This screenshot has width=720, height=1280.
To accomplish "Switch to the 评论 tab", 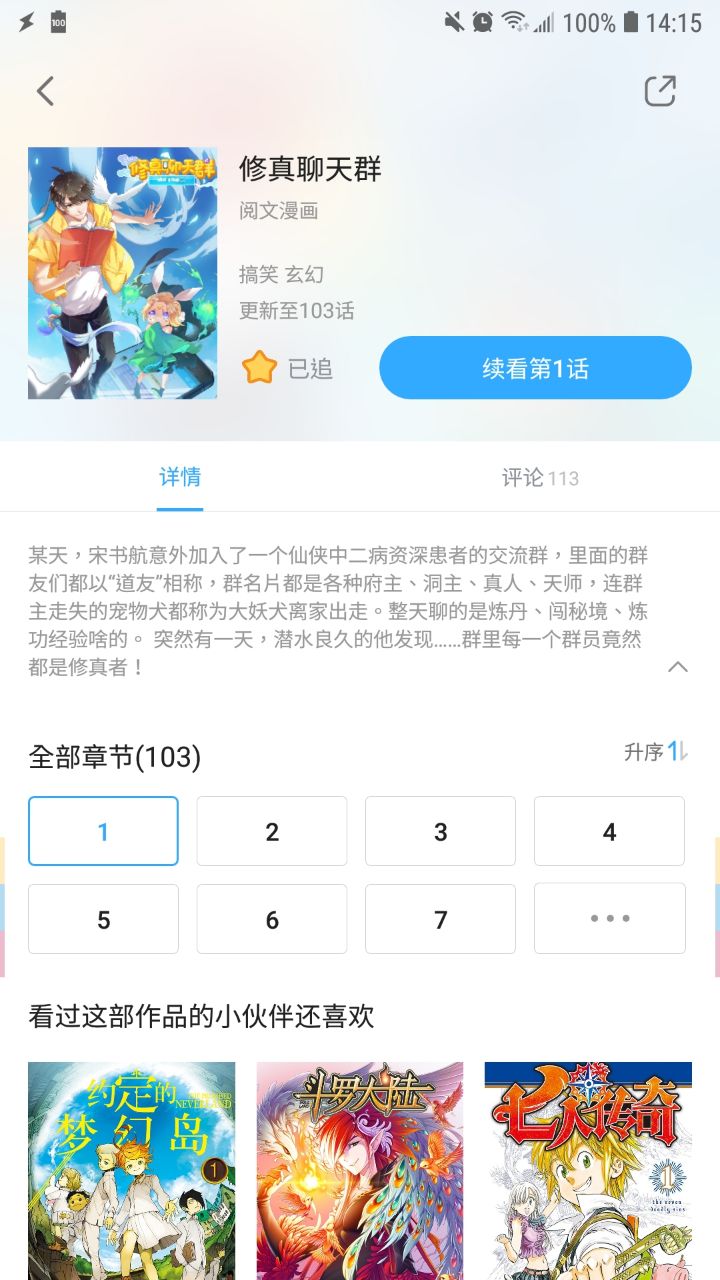I will 540,478.
